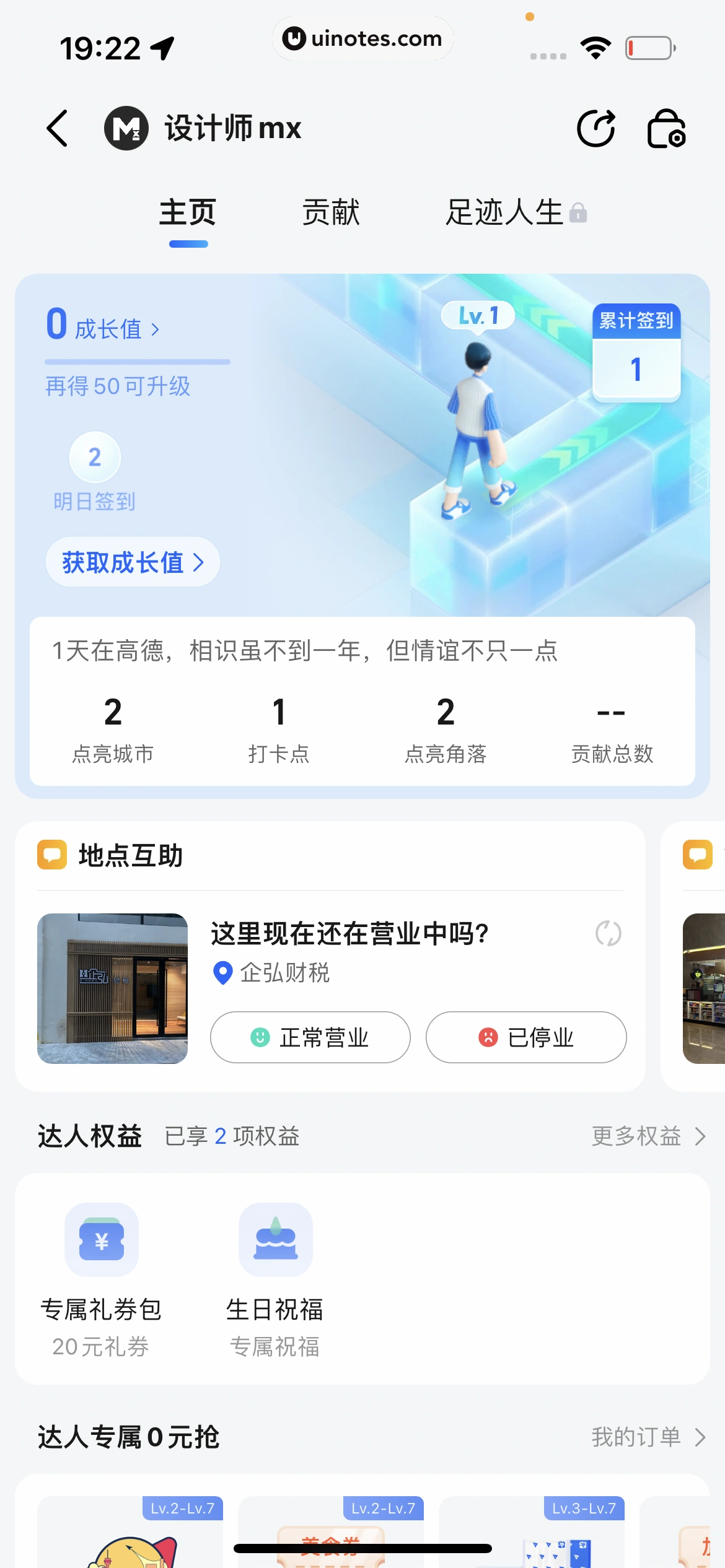
Task: Click the 已享2项权益 link
Action: tap(233, 1136)
